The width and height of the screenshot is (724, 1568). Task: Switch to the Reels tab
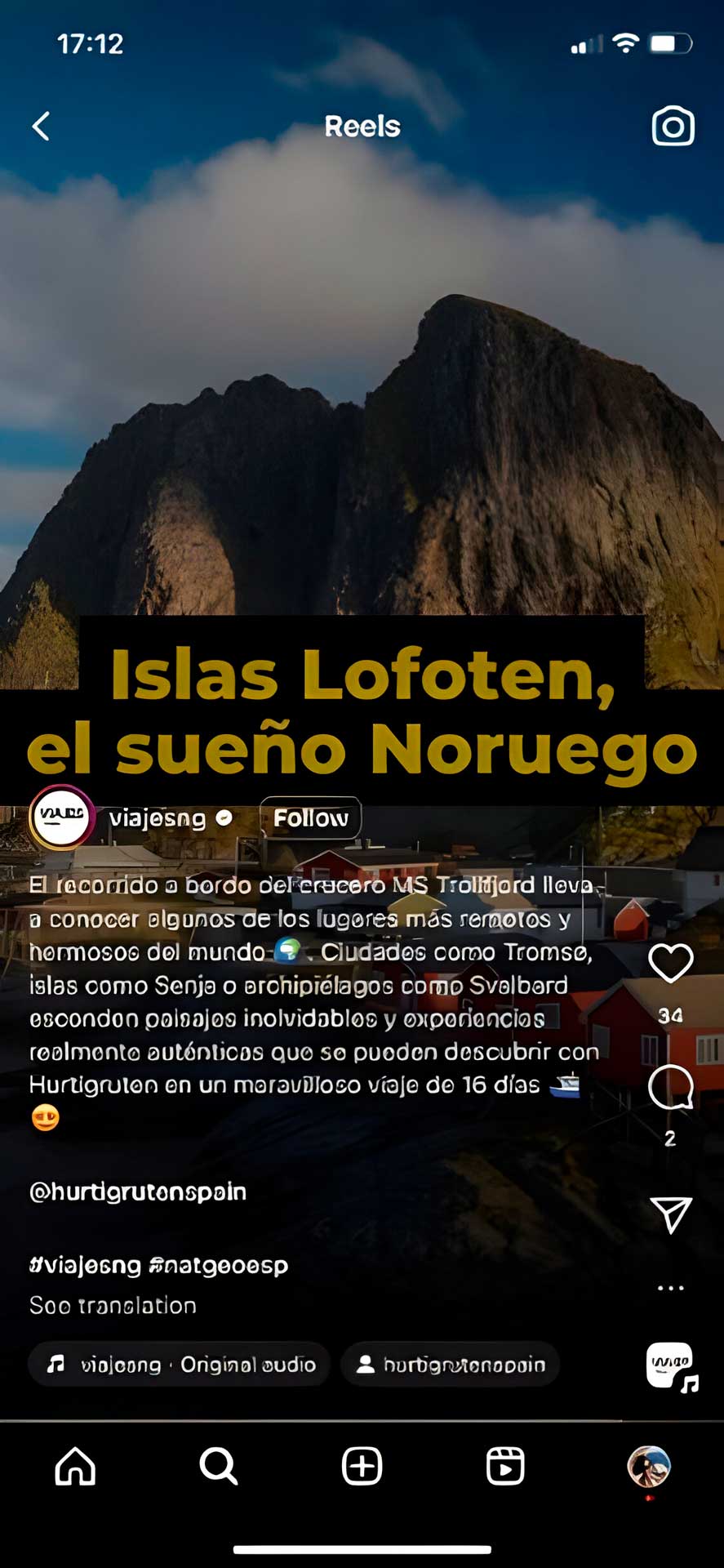pos(505,1466)
